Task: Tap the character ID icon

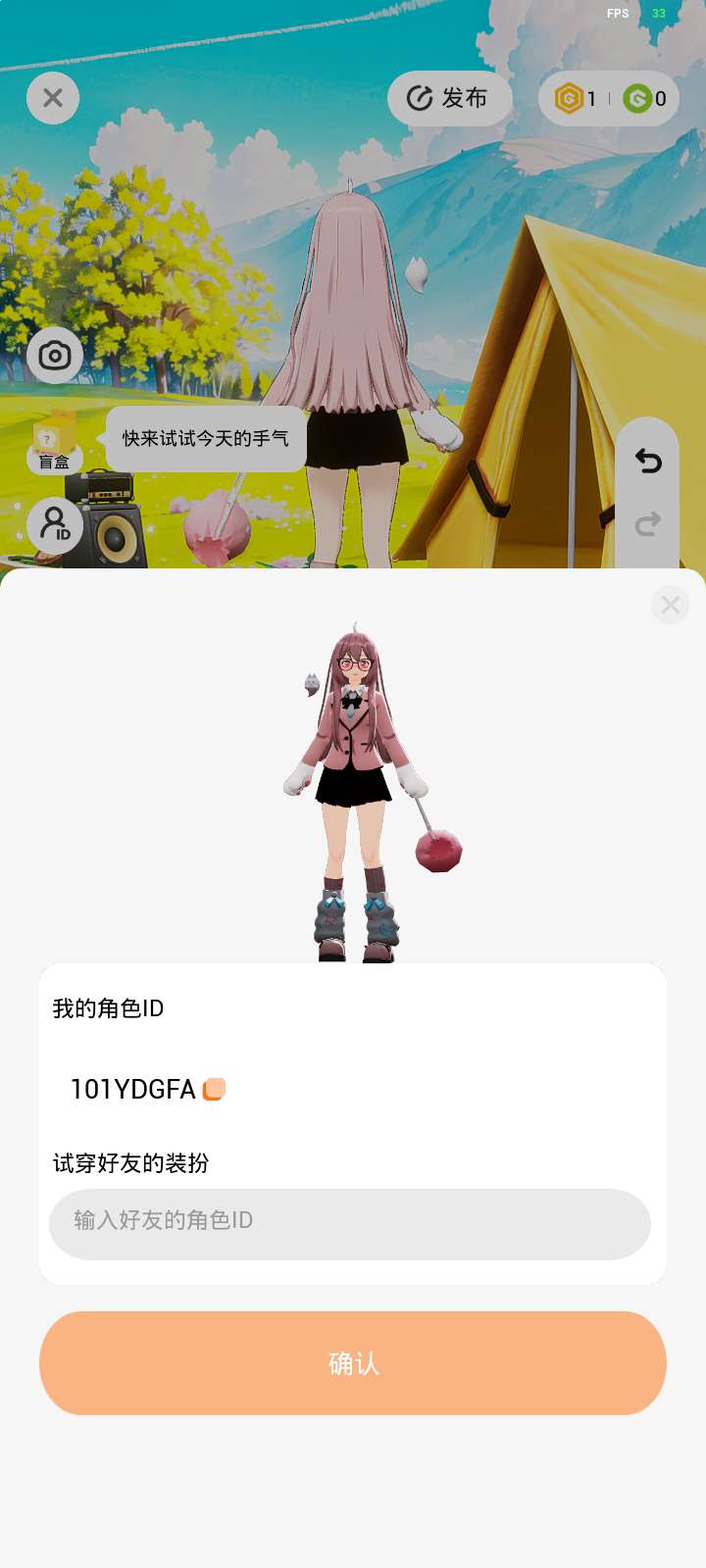Action: click(x=55, y=524)
